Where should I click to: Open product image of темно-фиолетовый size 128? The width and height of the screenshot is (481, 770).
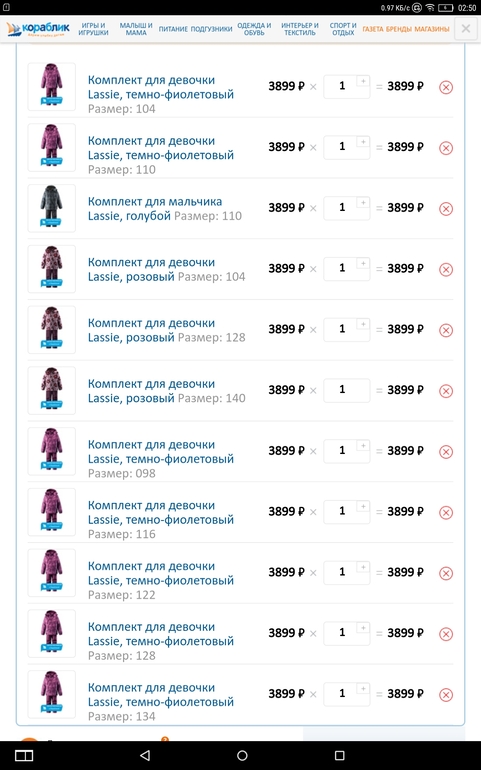52,633
